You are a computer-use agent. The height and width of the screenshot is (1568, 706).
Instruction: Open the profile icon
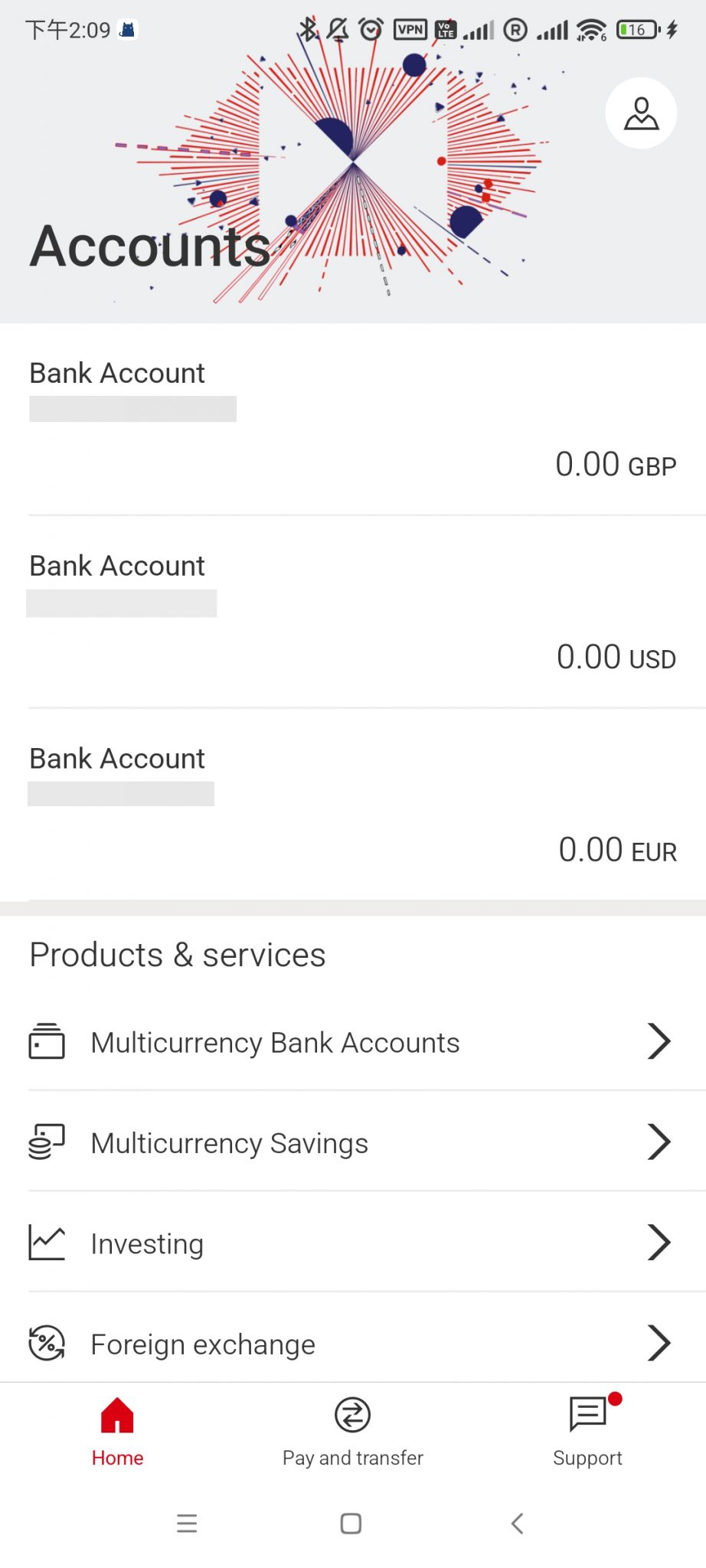(x=641, y=113)
